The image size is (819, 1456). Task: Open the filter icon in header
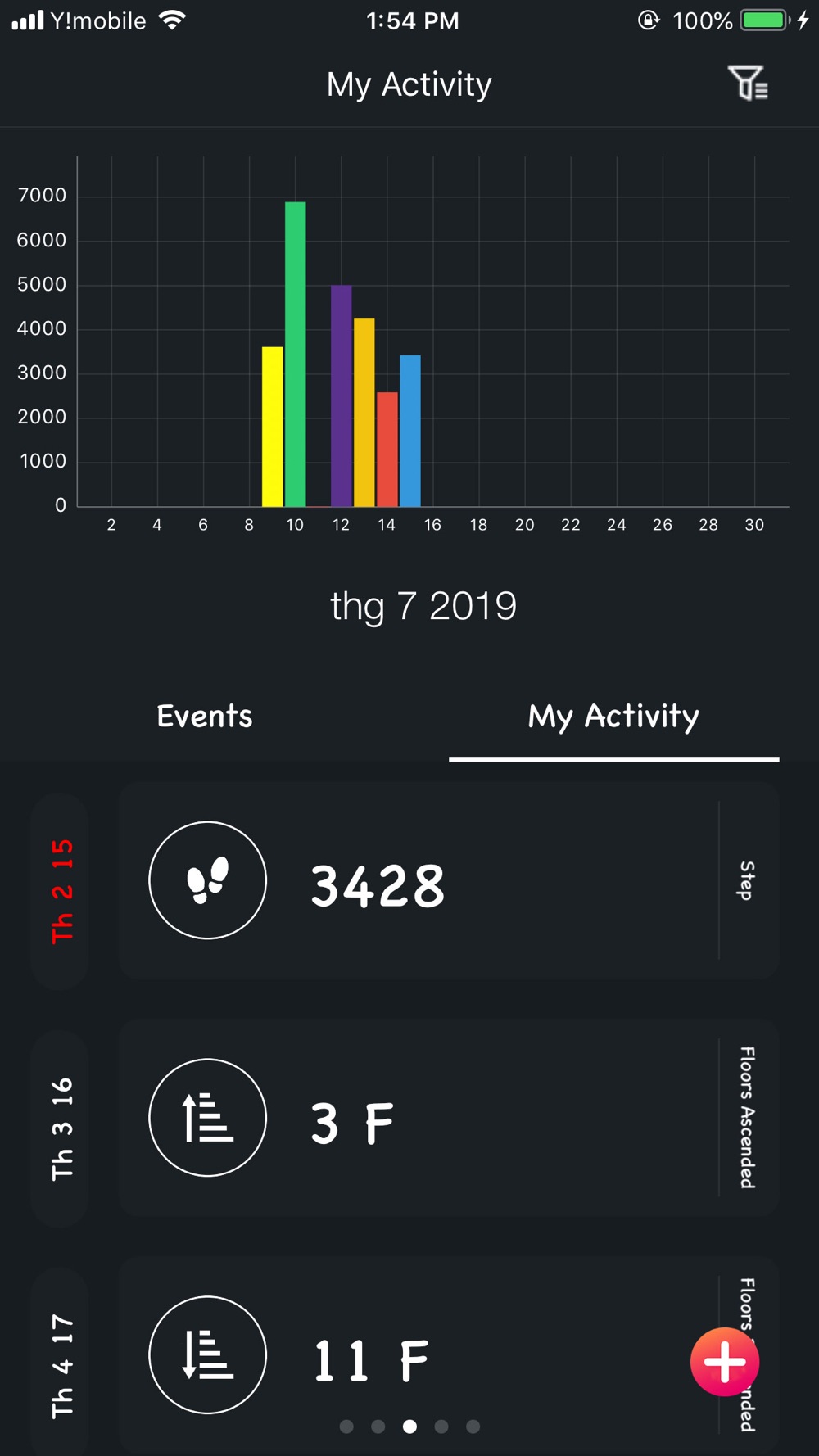(x=748, y=84)
